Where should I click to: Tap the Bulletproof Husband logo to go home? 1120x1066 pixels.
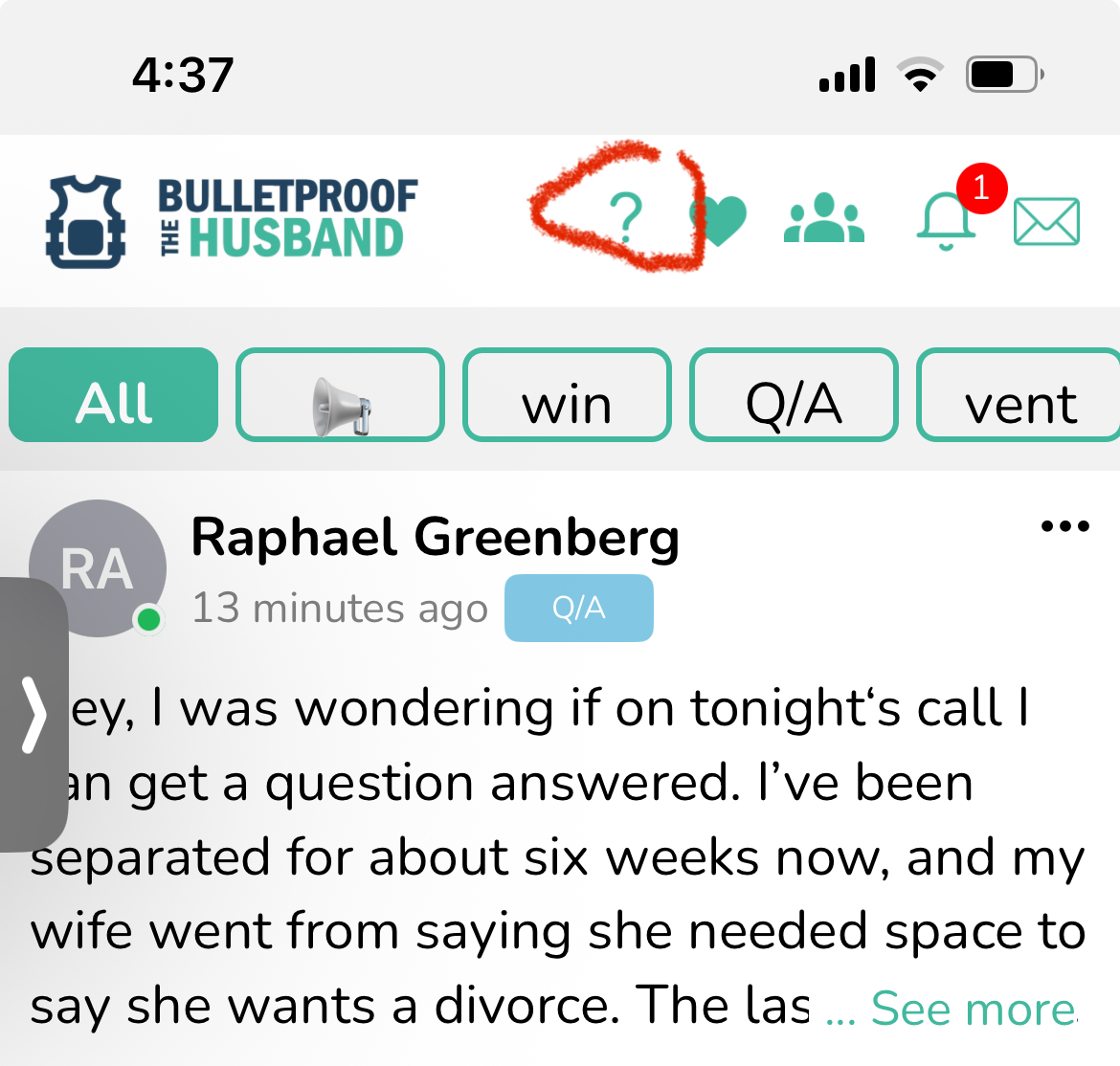pos(232,220)
